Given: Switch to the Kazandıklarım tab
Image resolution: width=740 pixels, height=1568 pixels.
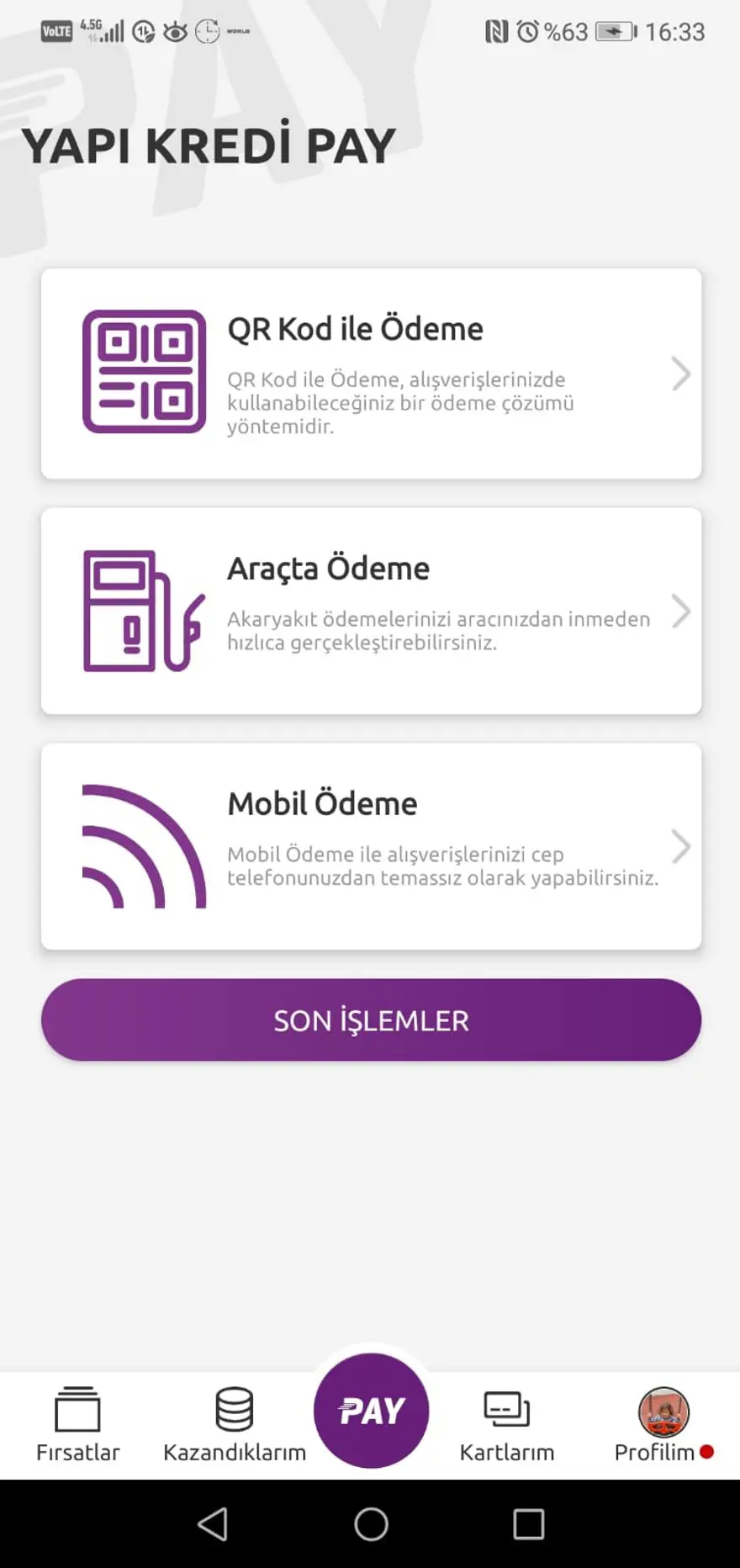Looking at the screenshot, I should (234, 1426).
